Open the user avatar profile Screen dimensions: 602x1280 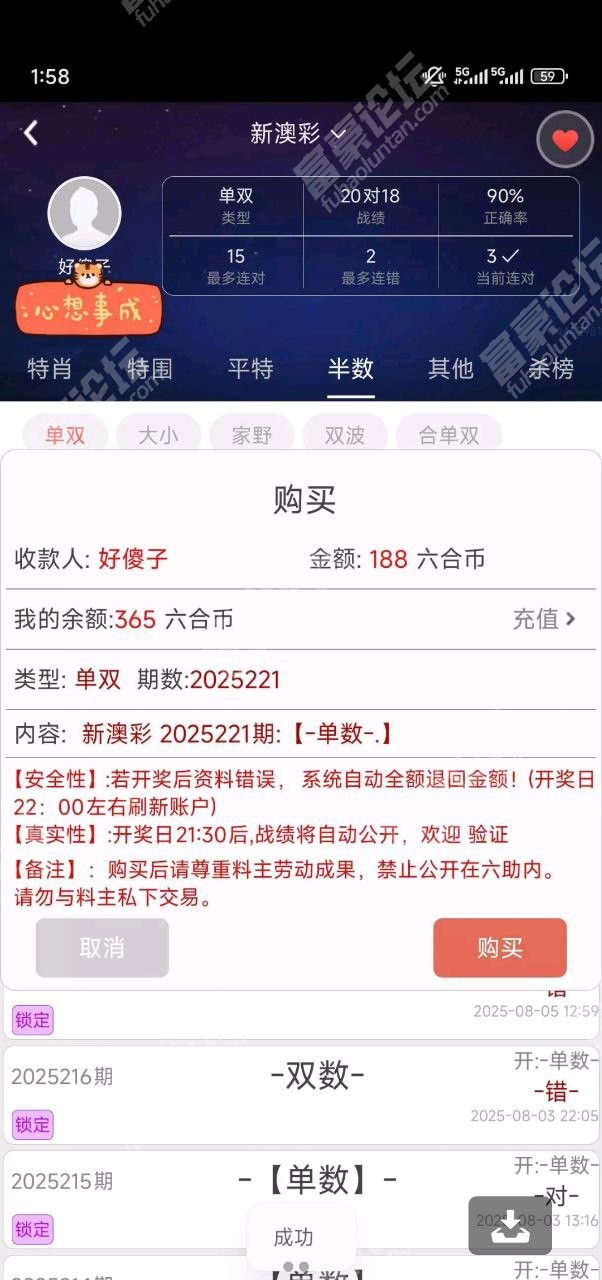pyautogui.click(x=85, y=213)
